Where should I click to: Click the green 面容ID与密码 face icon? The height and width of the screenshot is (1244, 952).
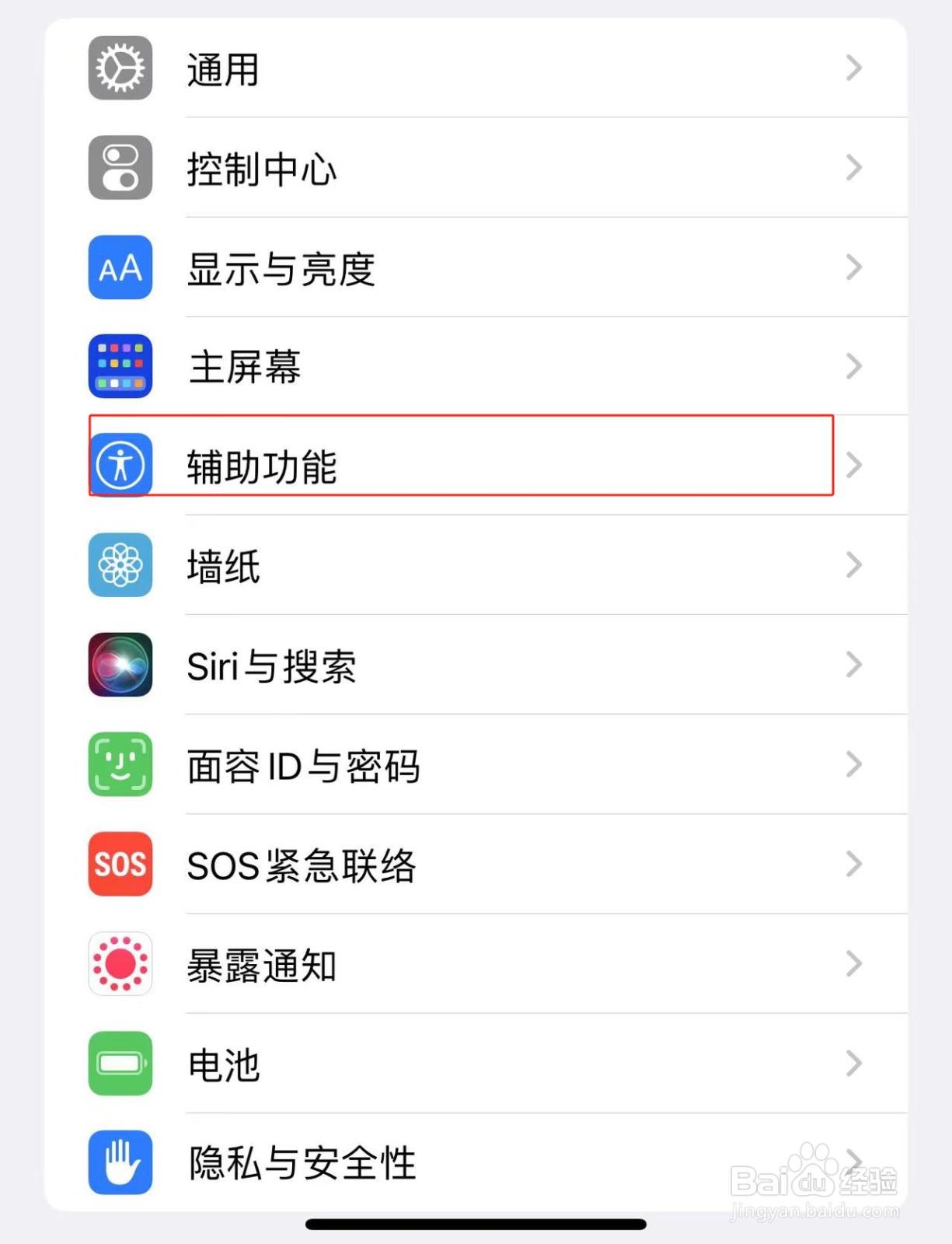click(119, 764)
